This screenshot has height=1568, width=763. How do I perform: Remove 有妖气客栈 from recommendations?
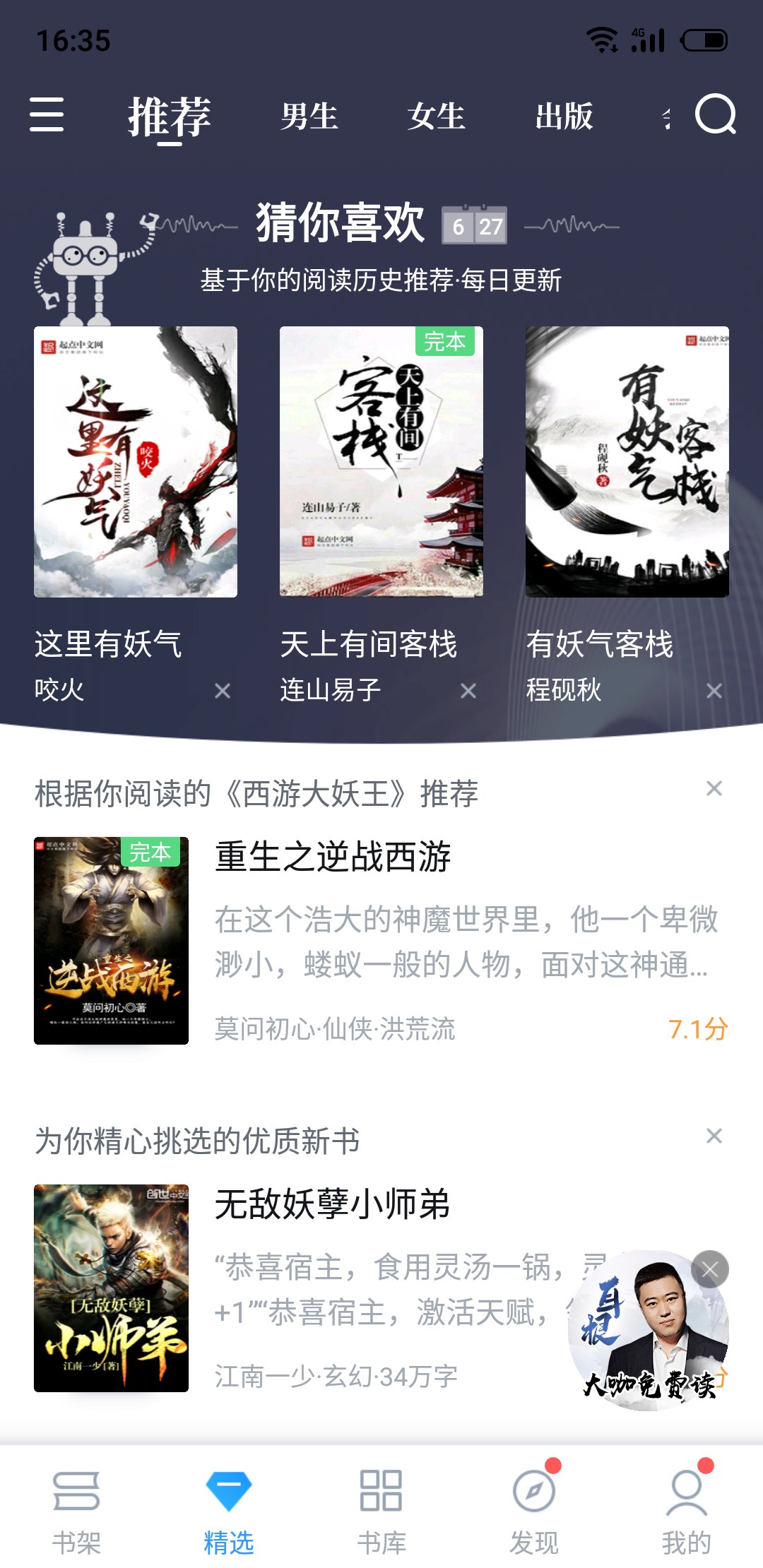(x=714, y=691)
